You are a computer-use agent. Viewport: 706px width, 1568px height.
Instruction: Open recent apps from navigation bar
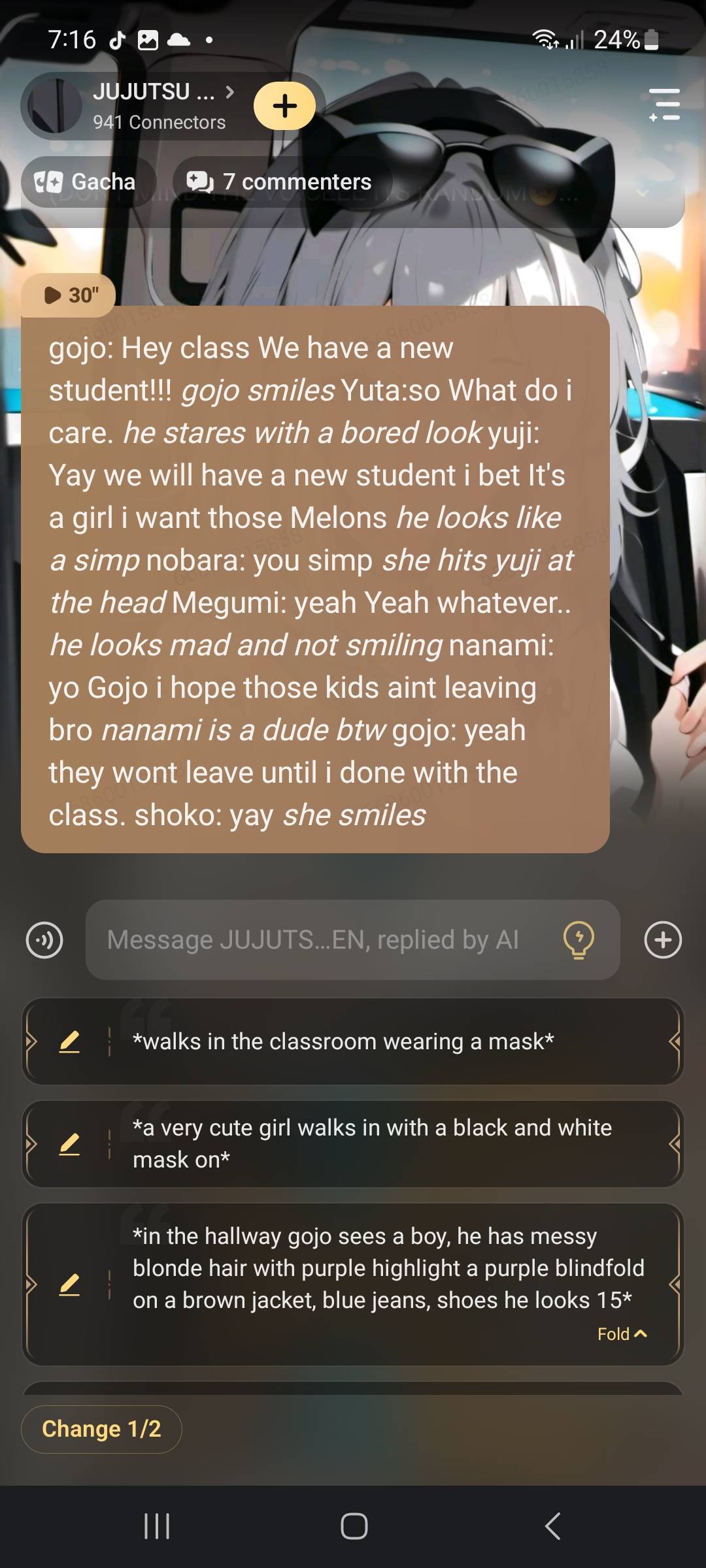[157, 1527]
